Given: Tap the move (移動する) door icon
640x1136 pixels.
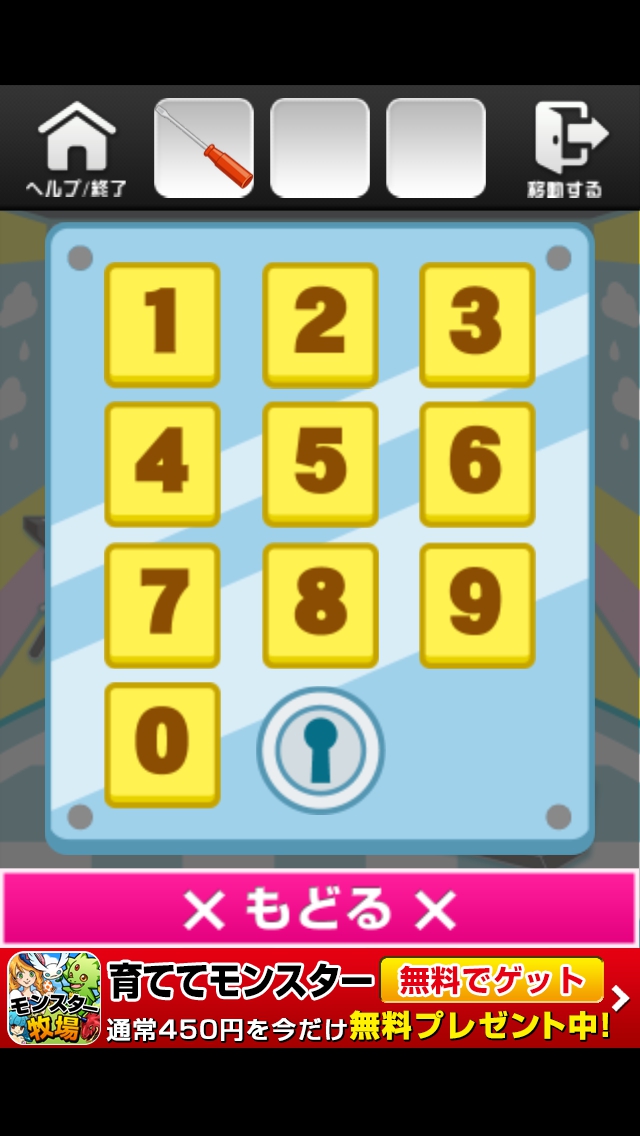Looking at the screenshot, I should (566, 148).
